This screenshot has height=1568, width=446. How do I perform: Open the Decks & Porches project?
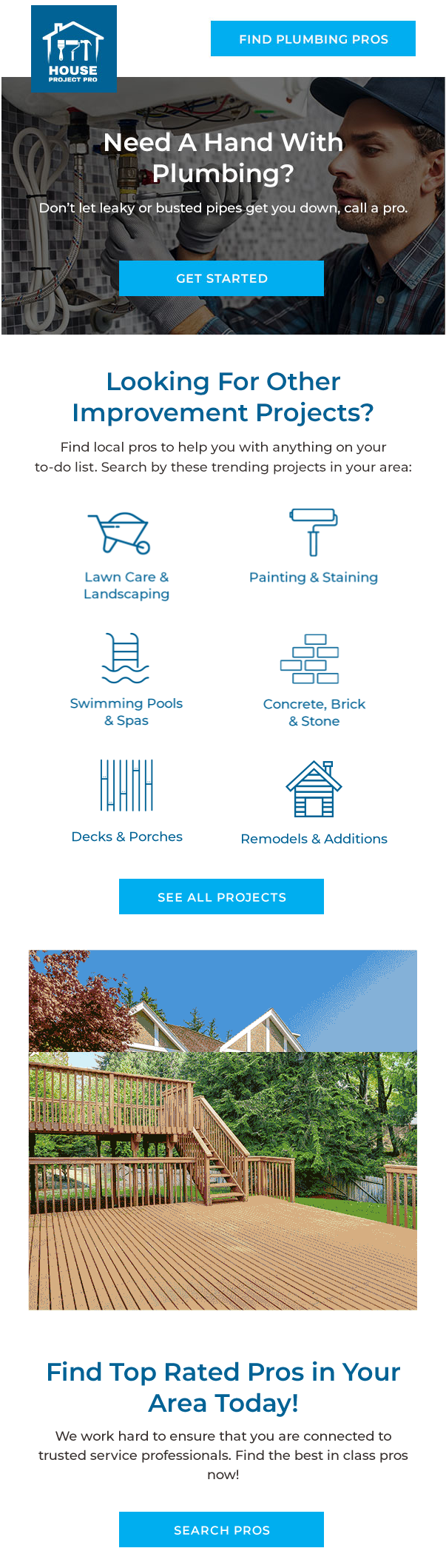click(126, 836)
